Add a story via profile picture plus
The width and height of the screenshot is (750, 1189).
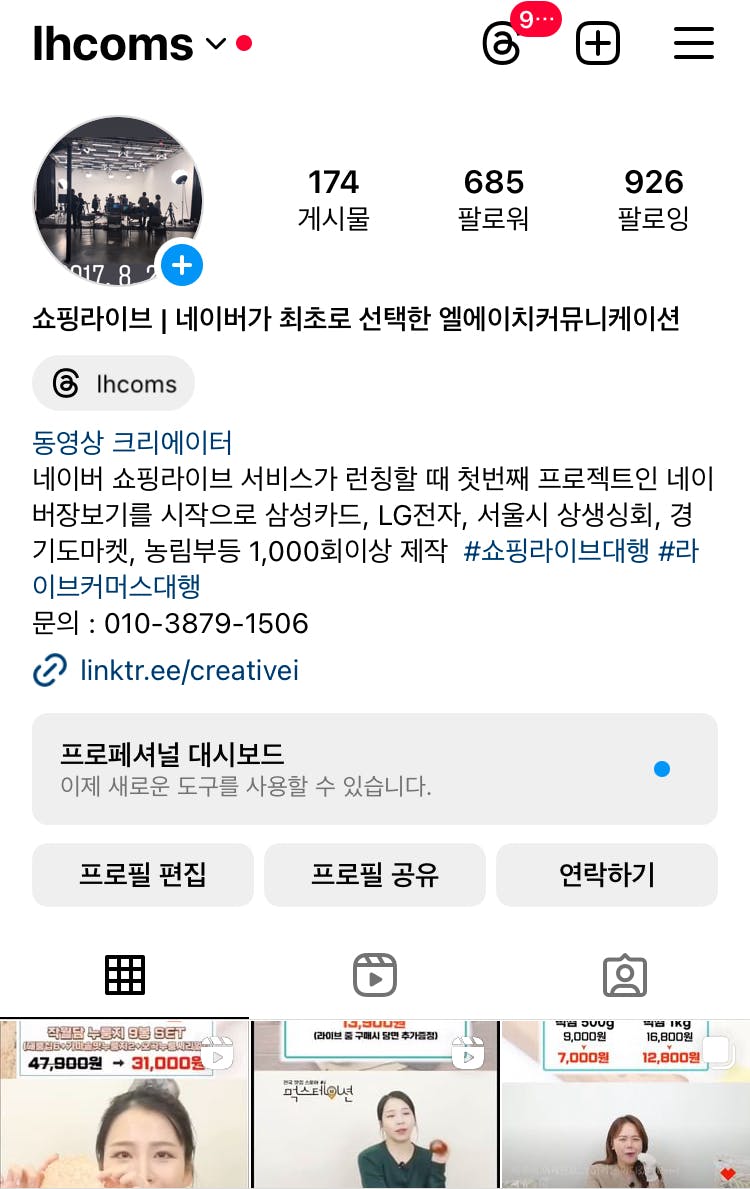tap(182, 265)
